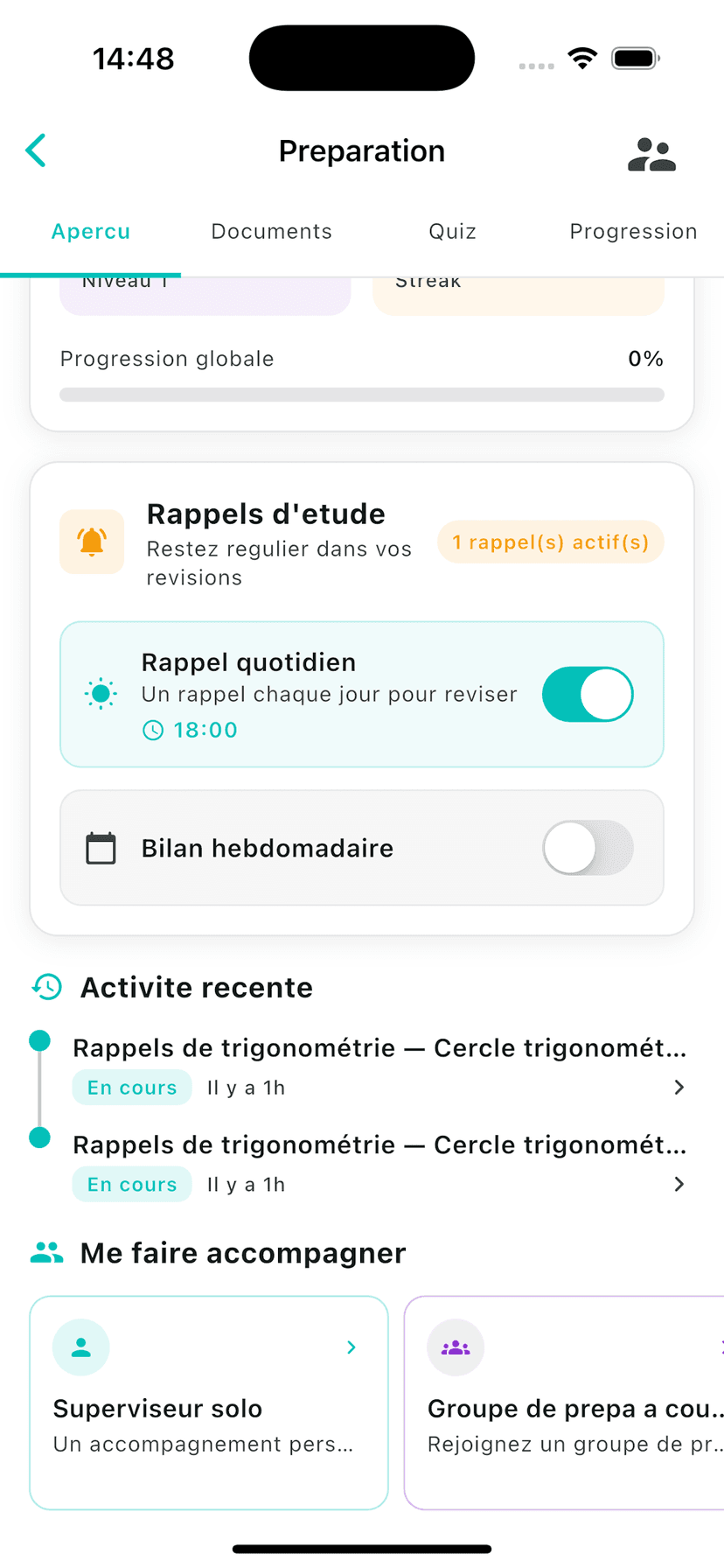The width and height of the screenshot is (724, 1568).
Task: Disable the Rappel quotidien reminder
Action: pos(588,694)
